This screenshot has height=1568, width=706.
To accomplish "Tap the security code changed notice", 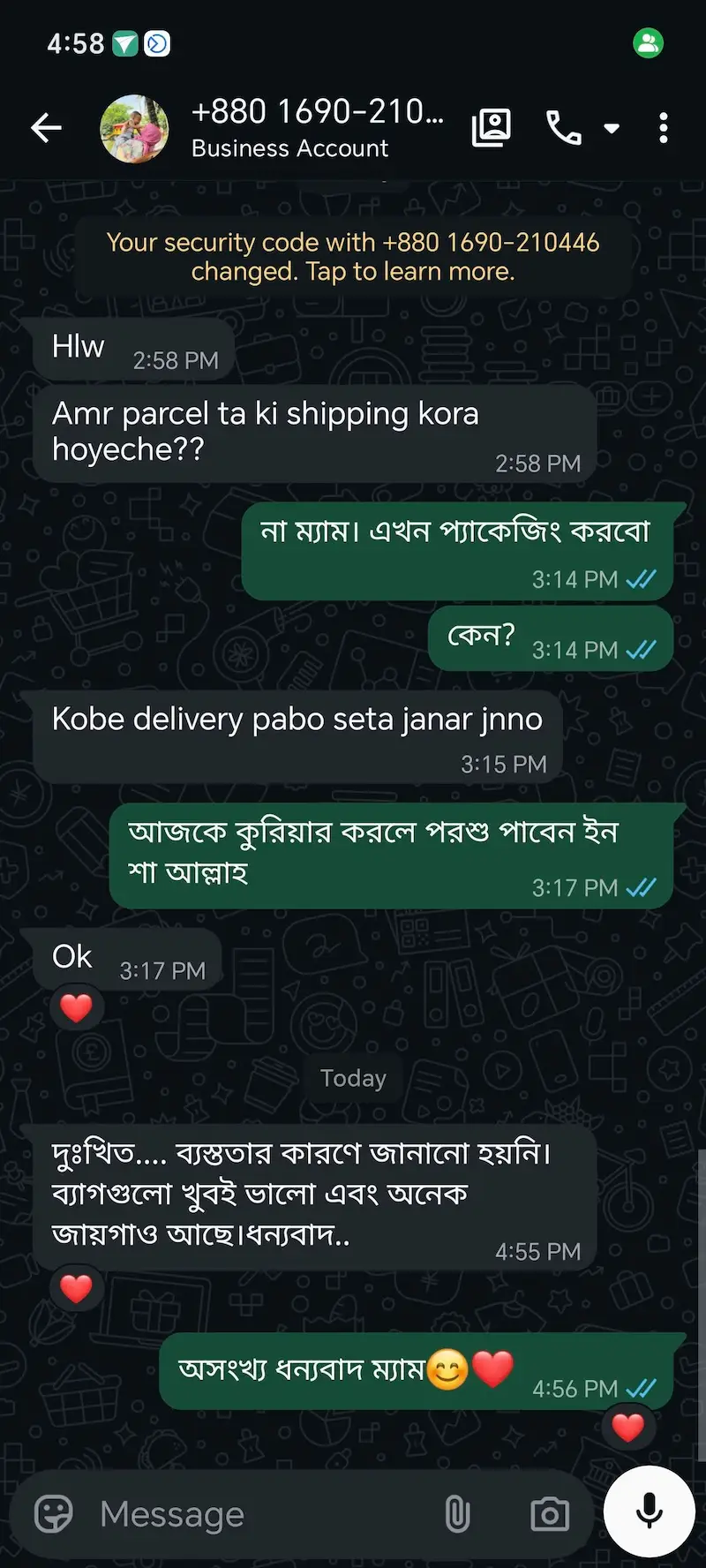I will coord(353,256).
